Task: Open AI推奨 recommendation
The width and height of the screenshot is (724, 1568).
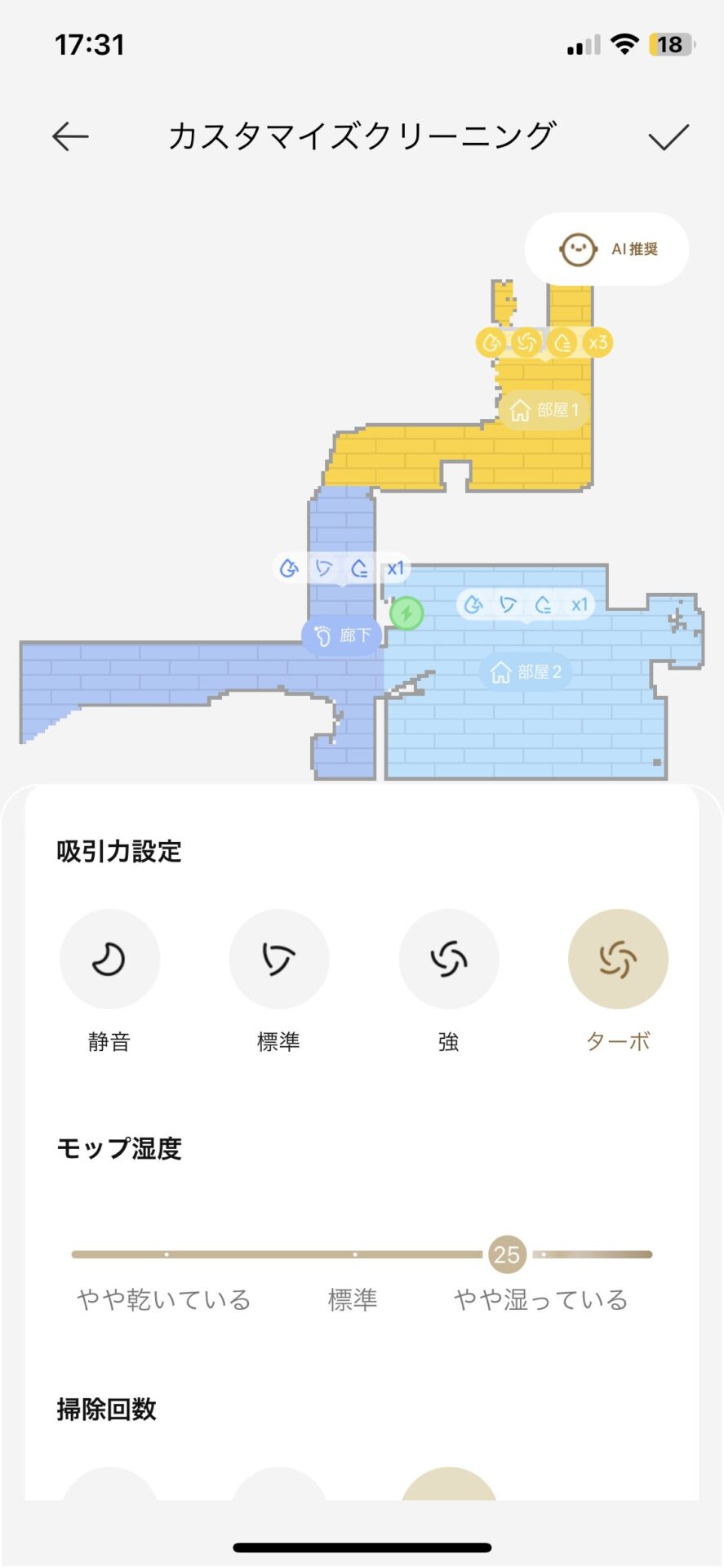Action: pyautogui.click(x=607, y=249)
